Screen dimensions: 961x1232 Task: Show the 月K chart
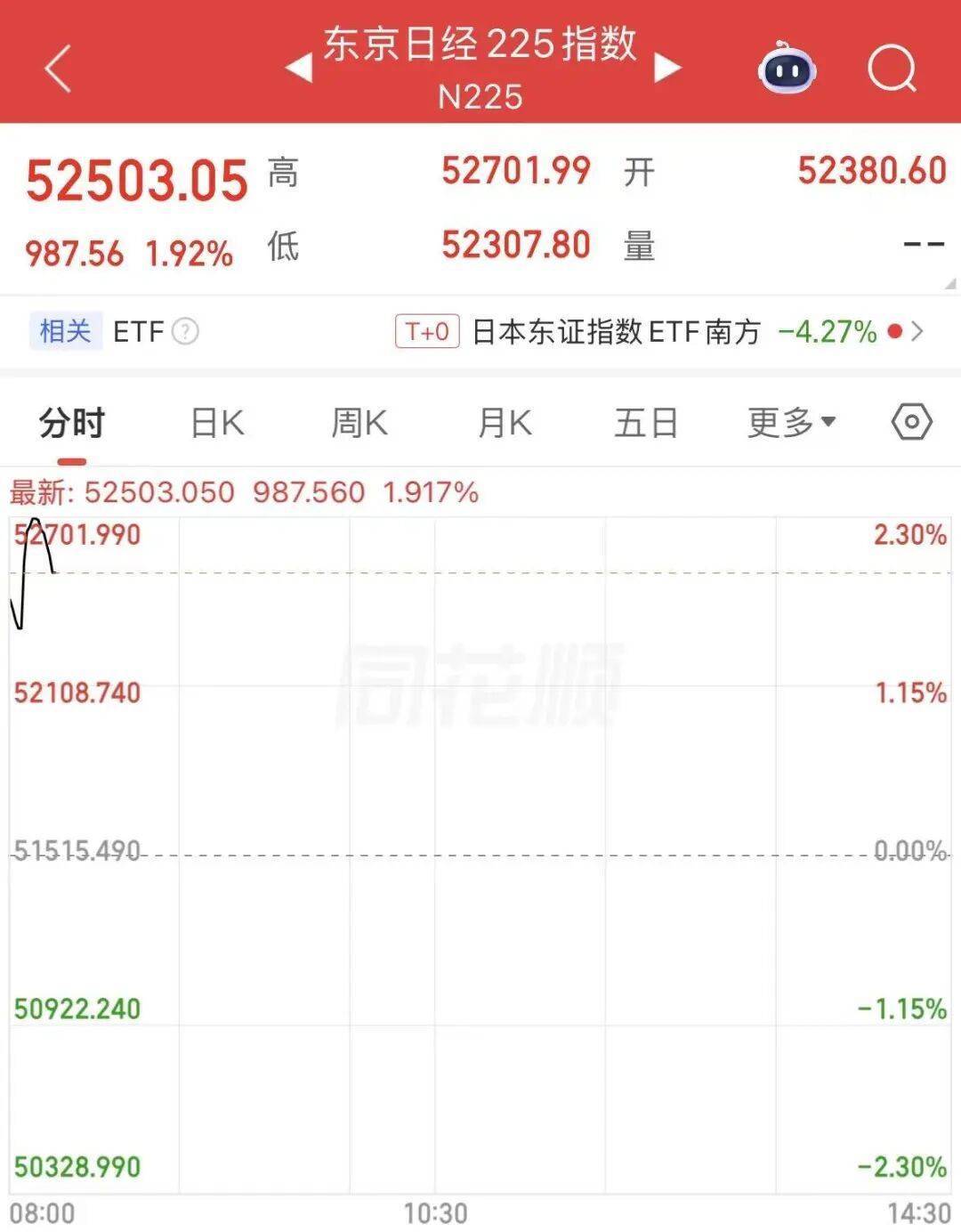505,423
